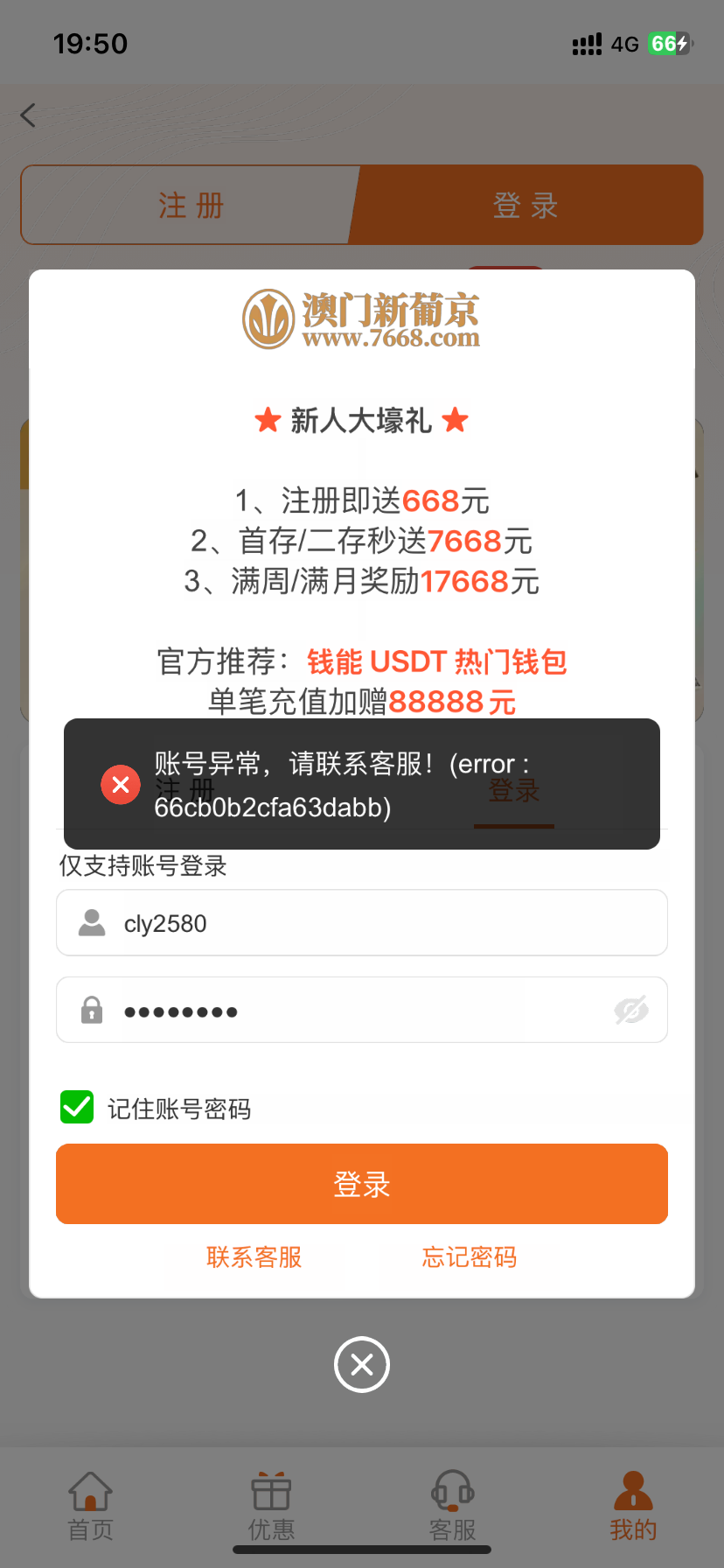
Task: Click the person icon beside username field
Action: pos(91,922)
